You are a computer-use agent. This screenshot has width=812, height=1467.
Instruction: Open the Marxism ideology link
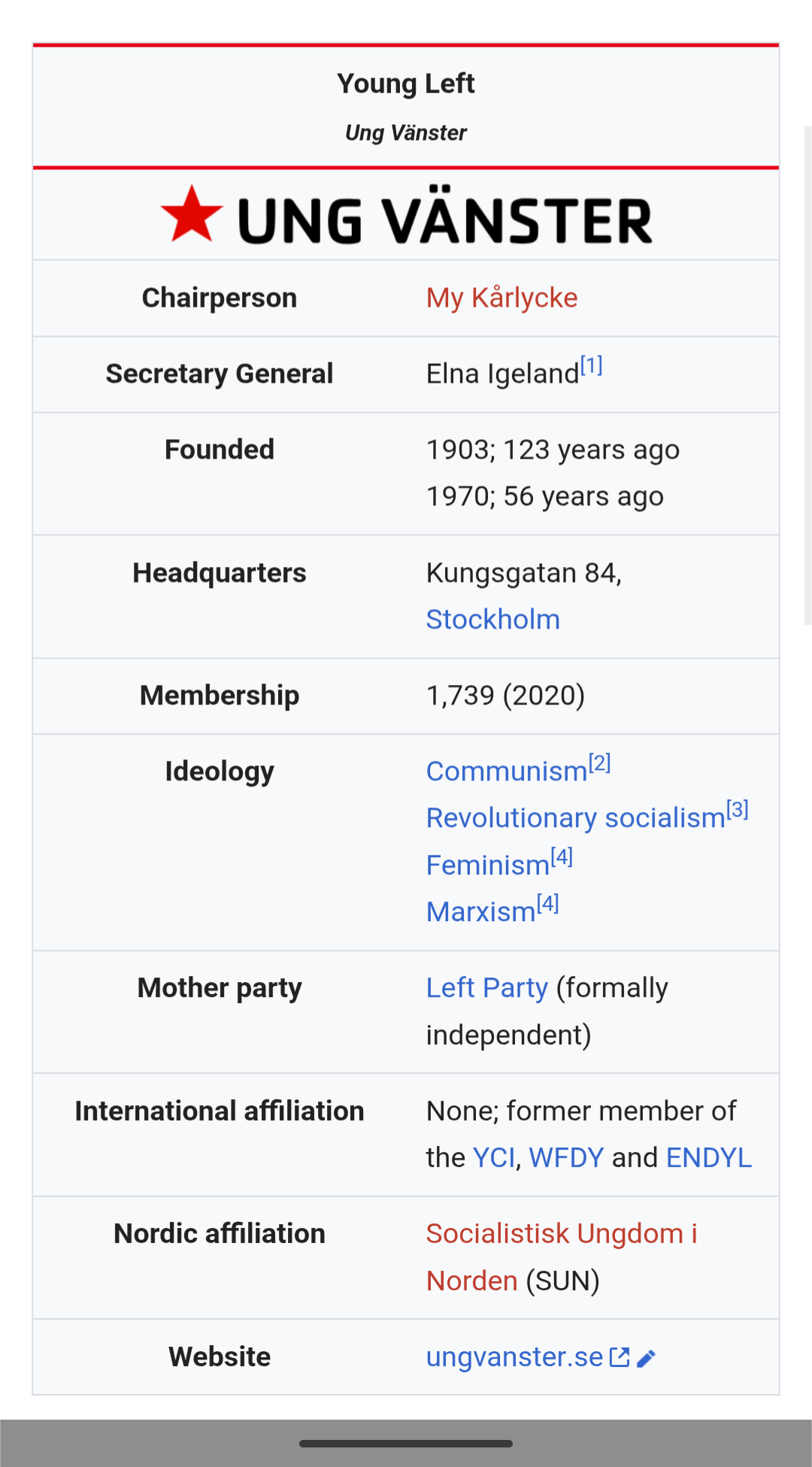pyautogui.click(x=480, y=912)
